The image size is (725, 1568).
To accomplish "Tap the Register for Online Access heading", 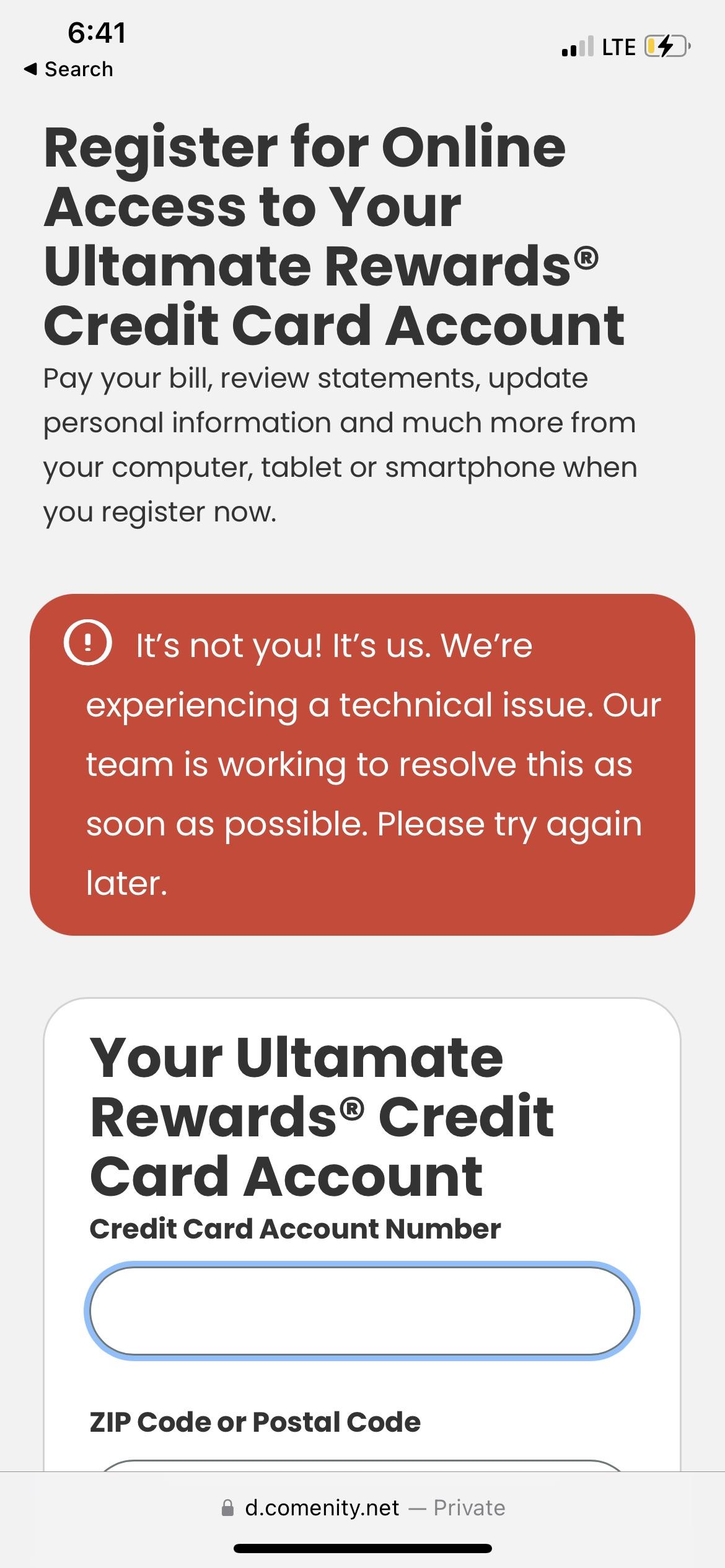I will (x=335, y=235).
